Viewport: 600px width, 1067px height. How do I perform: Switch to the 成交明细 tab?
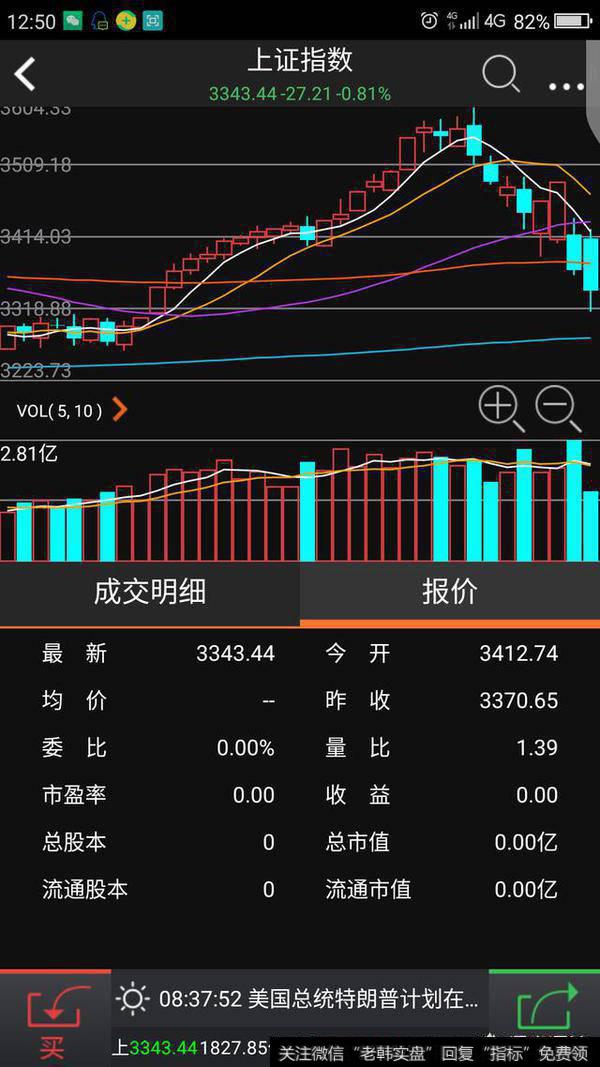(150, 592)
